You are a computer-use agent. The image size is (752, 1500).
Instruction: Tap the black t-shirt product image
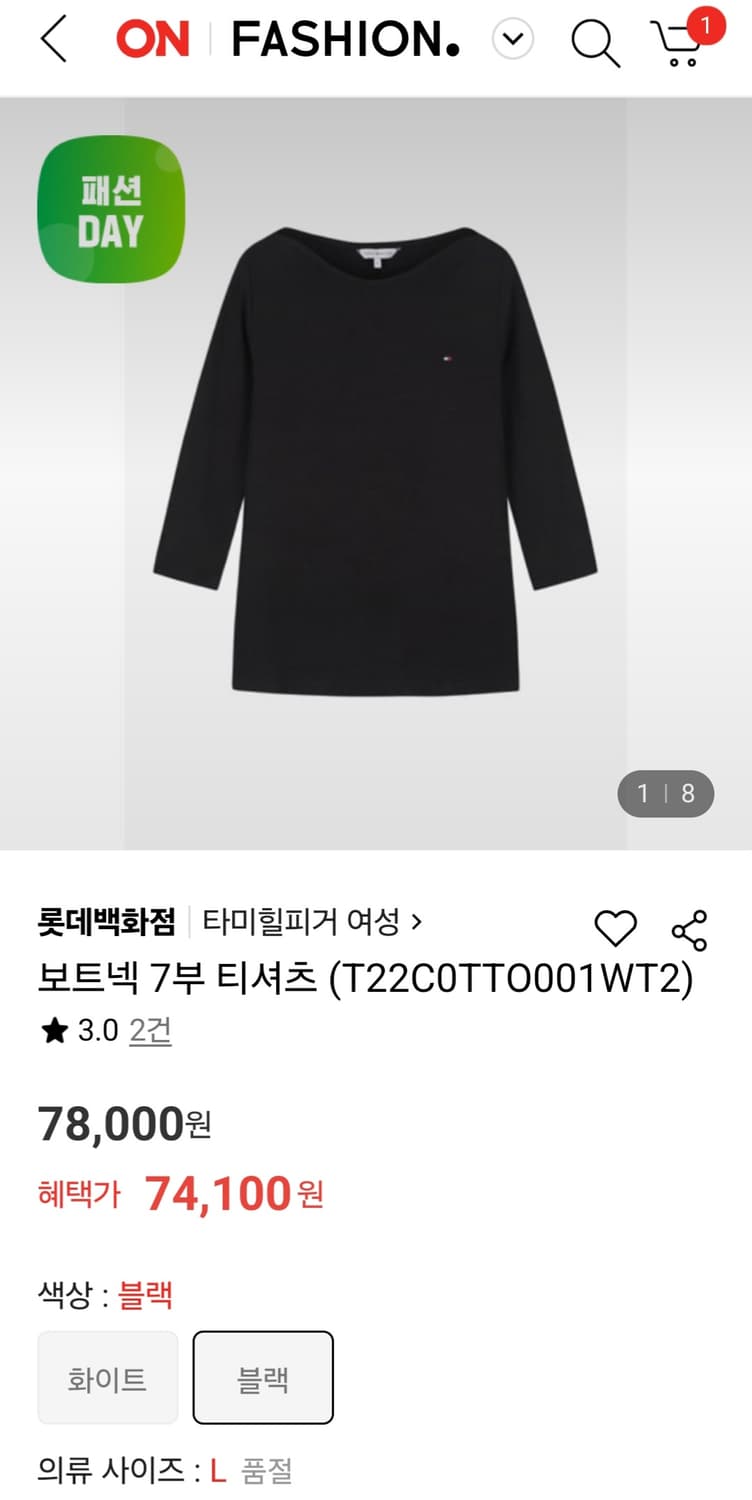376,470
